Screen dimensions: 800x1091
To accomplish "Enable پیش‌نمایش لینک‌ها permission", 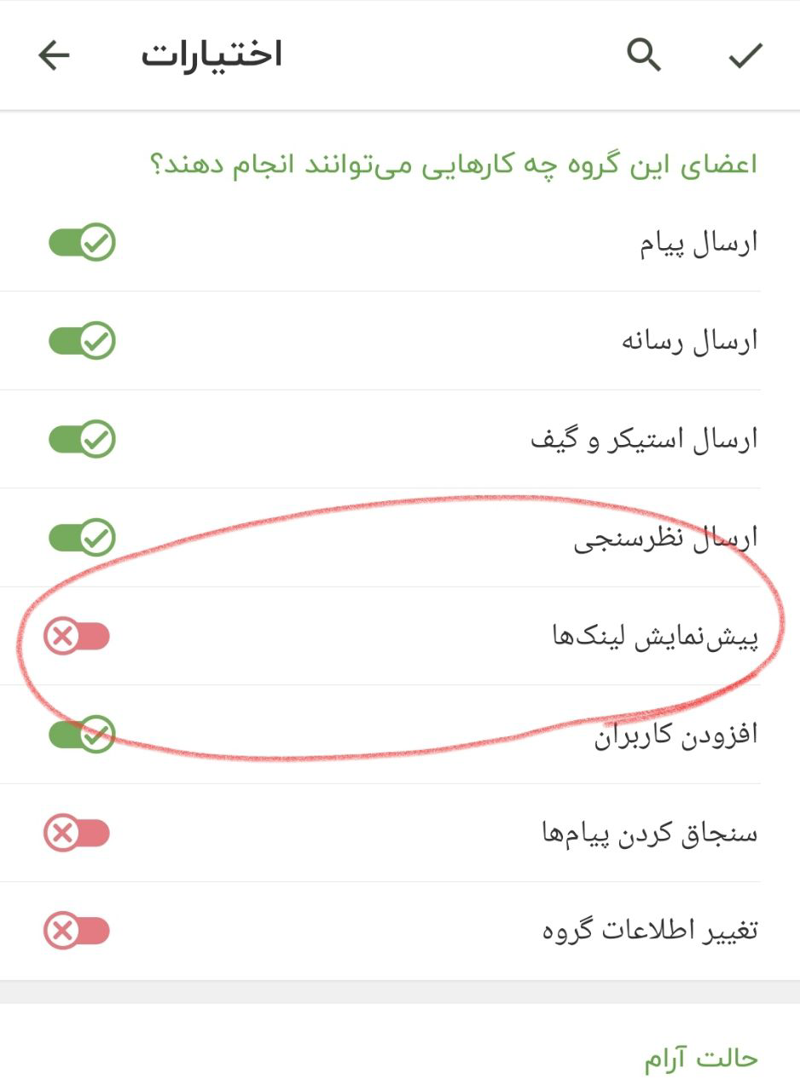I will (76, 636).
